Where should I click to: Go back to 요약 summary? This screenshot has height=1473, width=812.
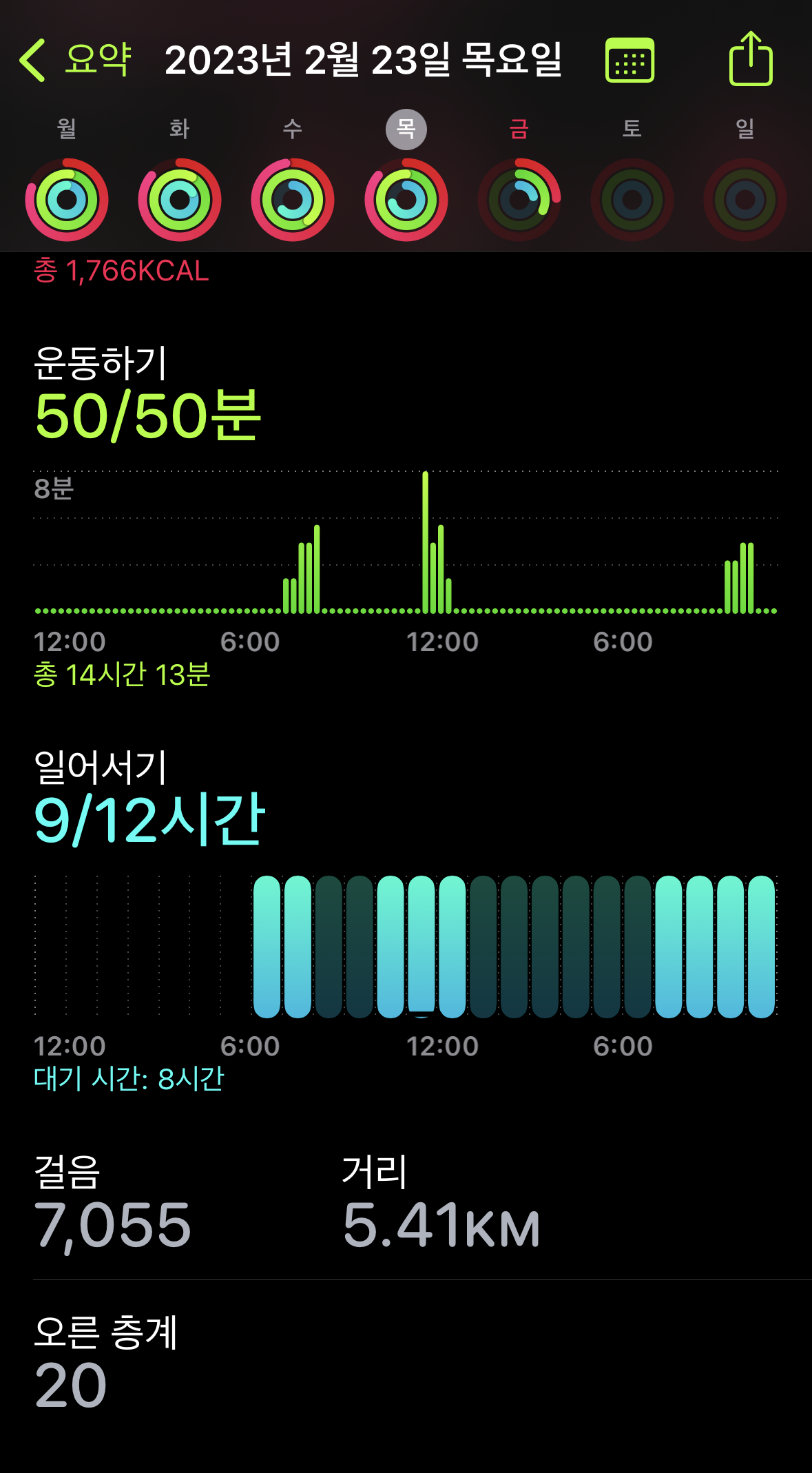[74, 60]
